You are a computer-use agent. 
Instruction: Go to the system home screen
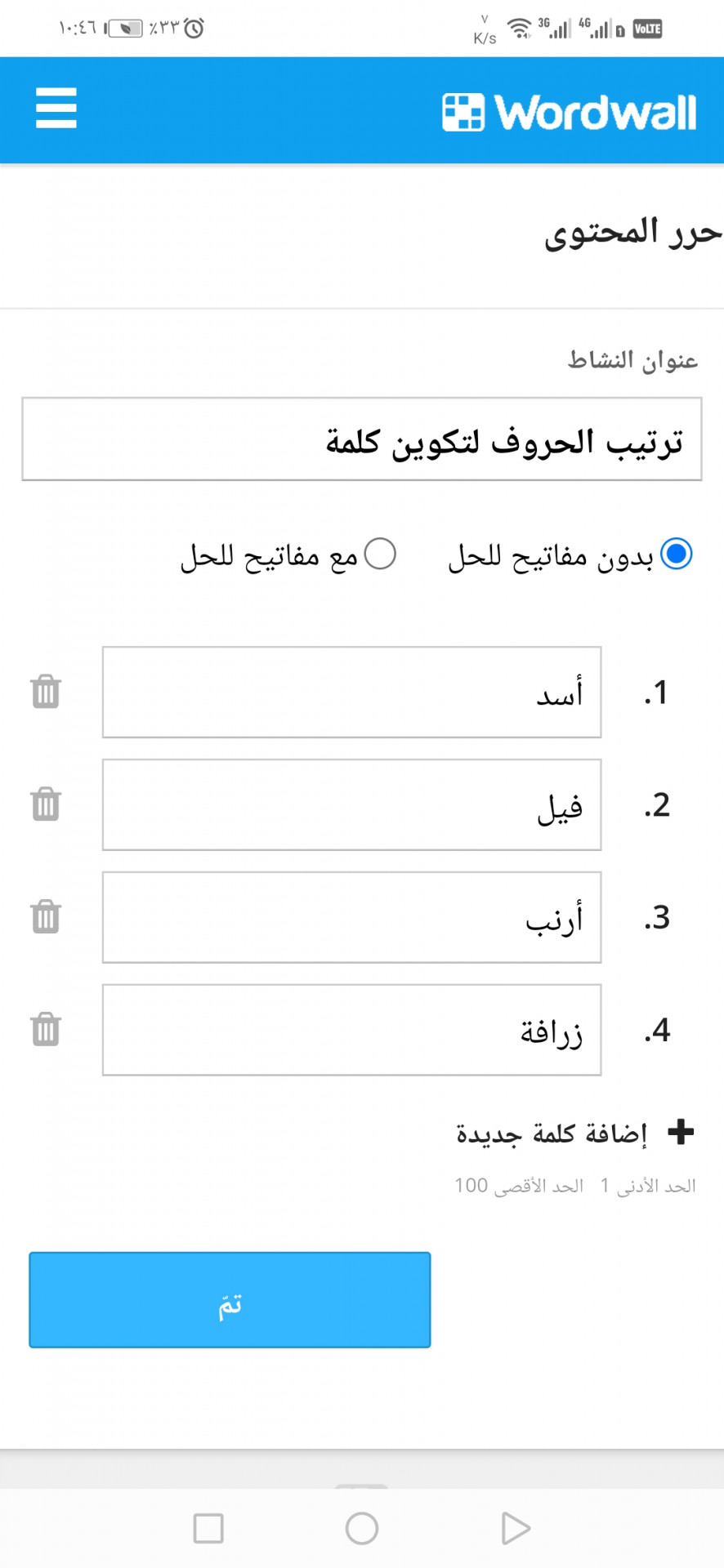click(x=362, y=1529)
